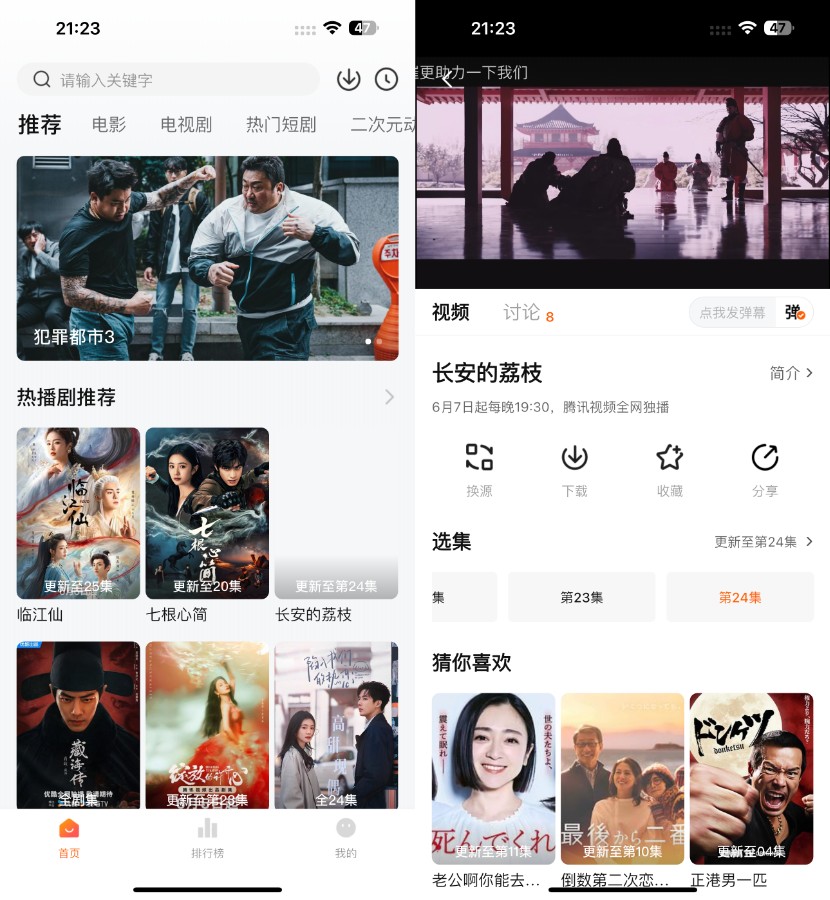Select episode 第23集
The image size is (830, 900).
point(581,597)
